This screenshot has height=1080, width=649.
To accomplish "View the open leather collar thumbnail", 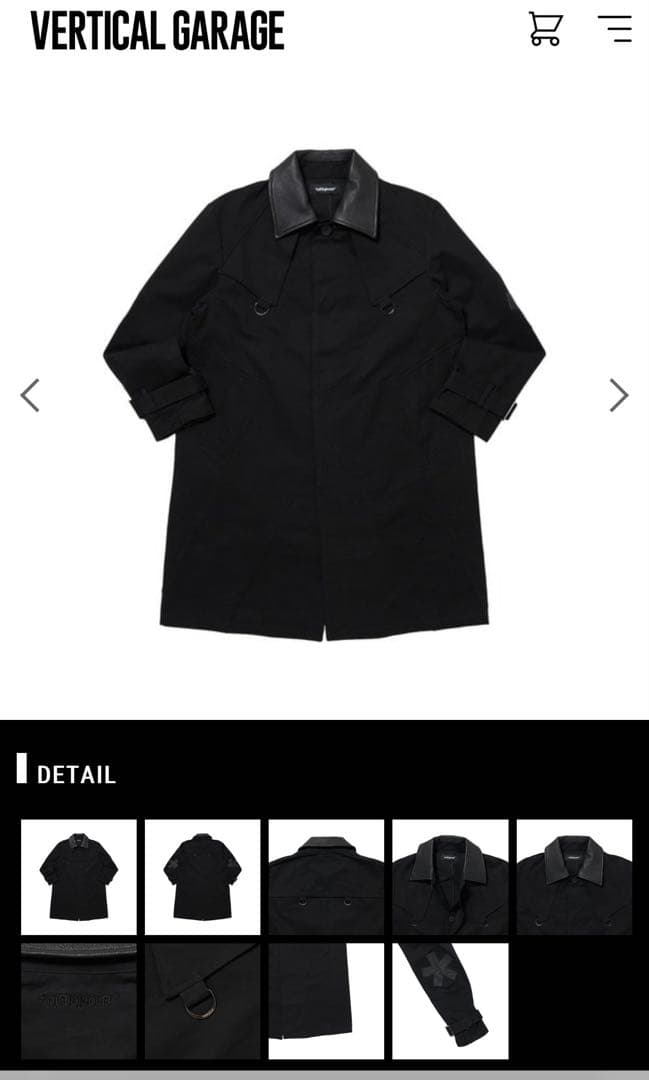I will pos(450,877).
